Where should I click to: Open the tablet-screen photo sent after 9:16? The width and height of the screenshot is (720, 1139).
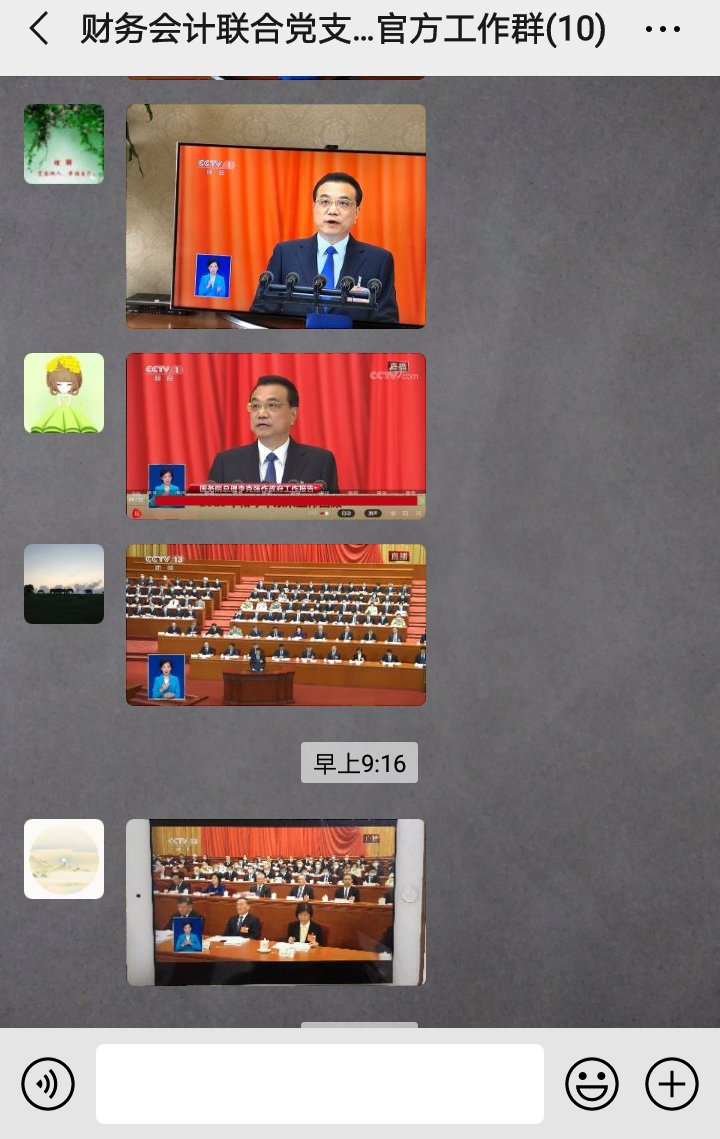click(x=276, y=902)
